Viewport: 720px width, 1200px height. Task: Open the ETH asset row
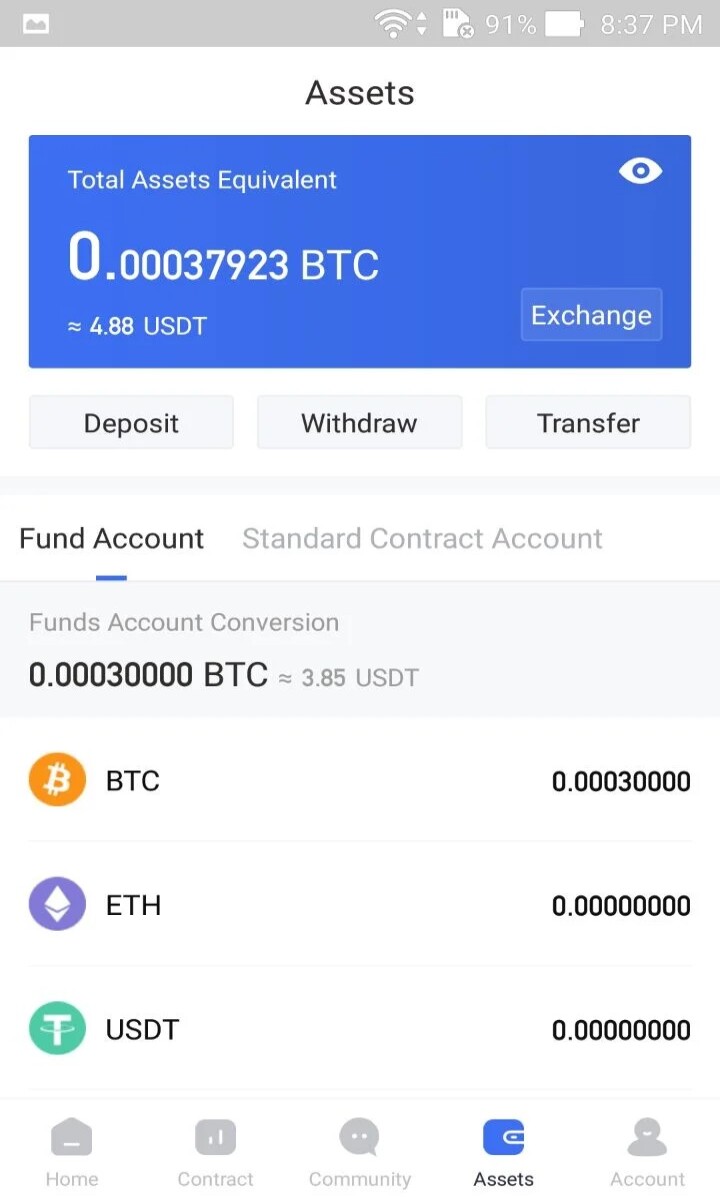click(360, 905)
